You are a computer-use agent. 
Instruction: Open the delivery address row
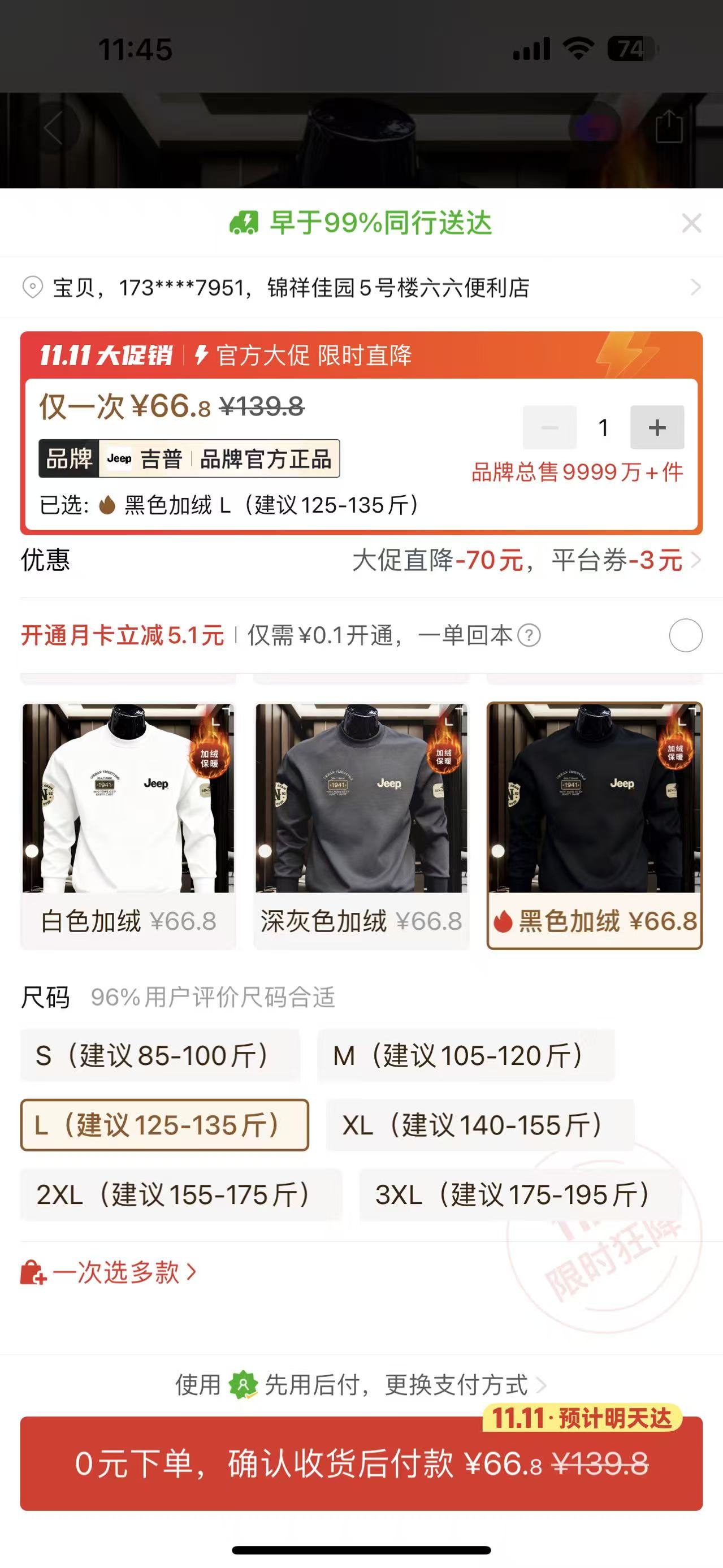tap(362, 287)
